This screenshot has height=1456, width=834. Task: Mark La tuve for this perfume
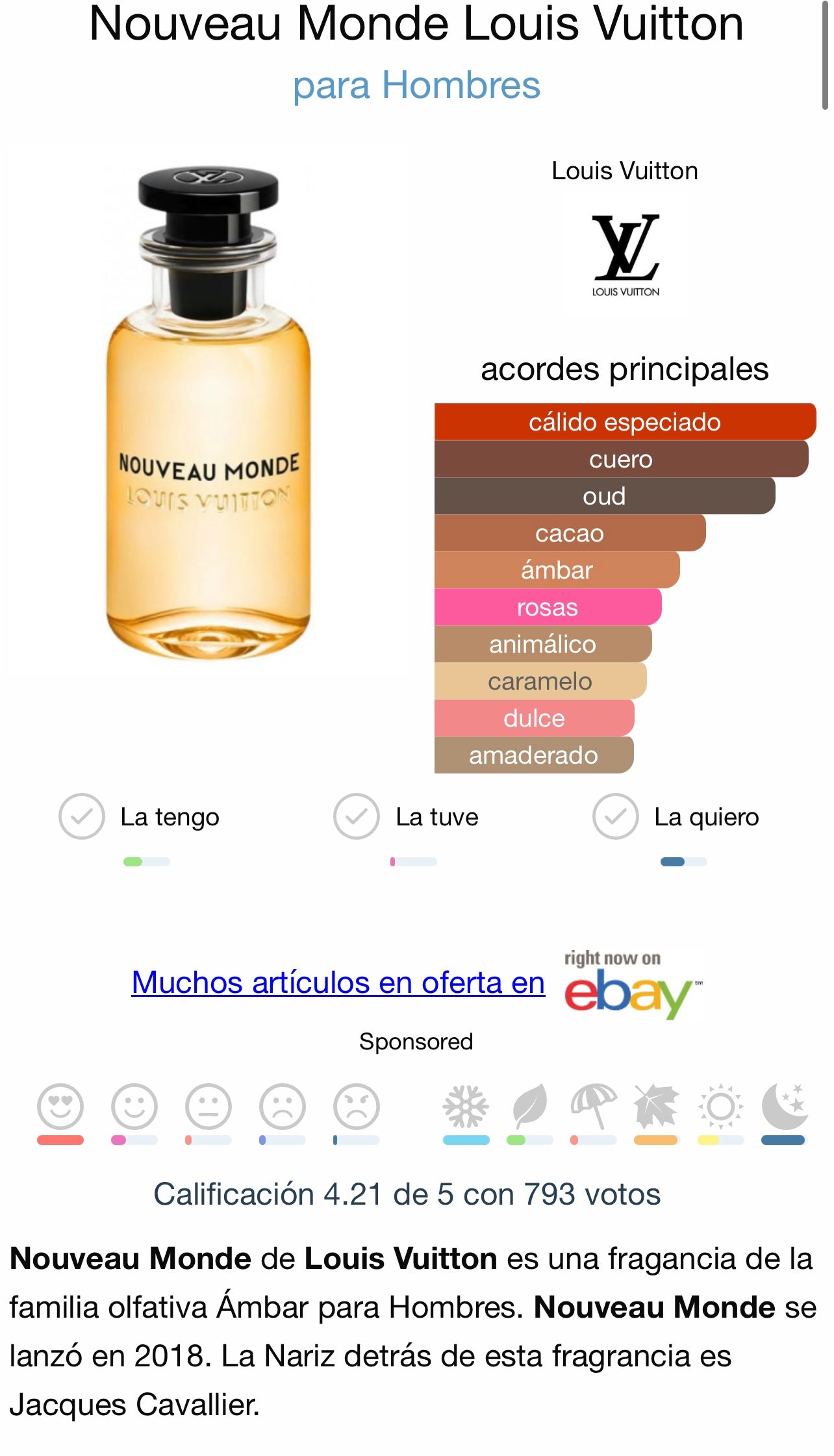pos(357,816)
